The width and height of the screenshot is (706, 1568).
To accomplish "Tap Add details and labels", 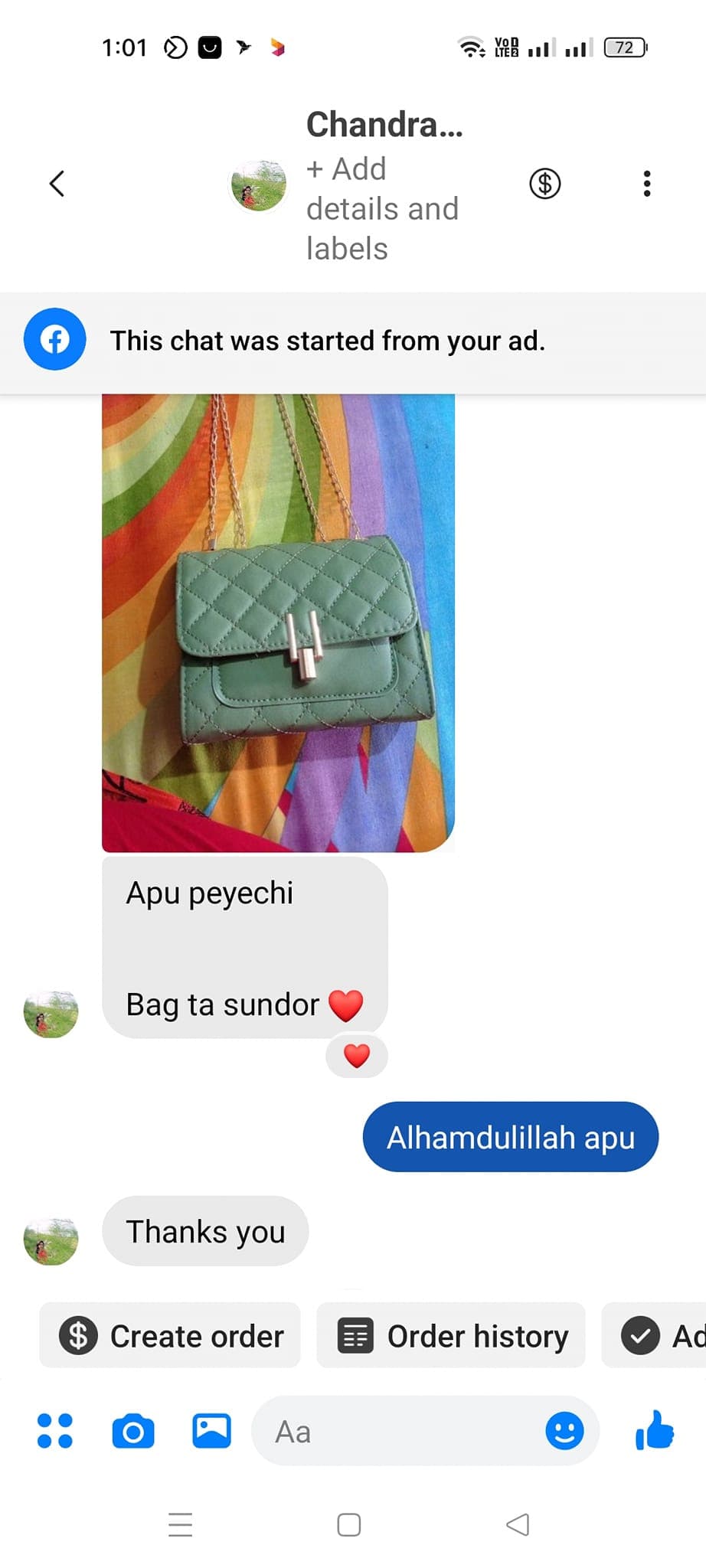I will point(381,208).
